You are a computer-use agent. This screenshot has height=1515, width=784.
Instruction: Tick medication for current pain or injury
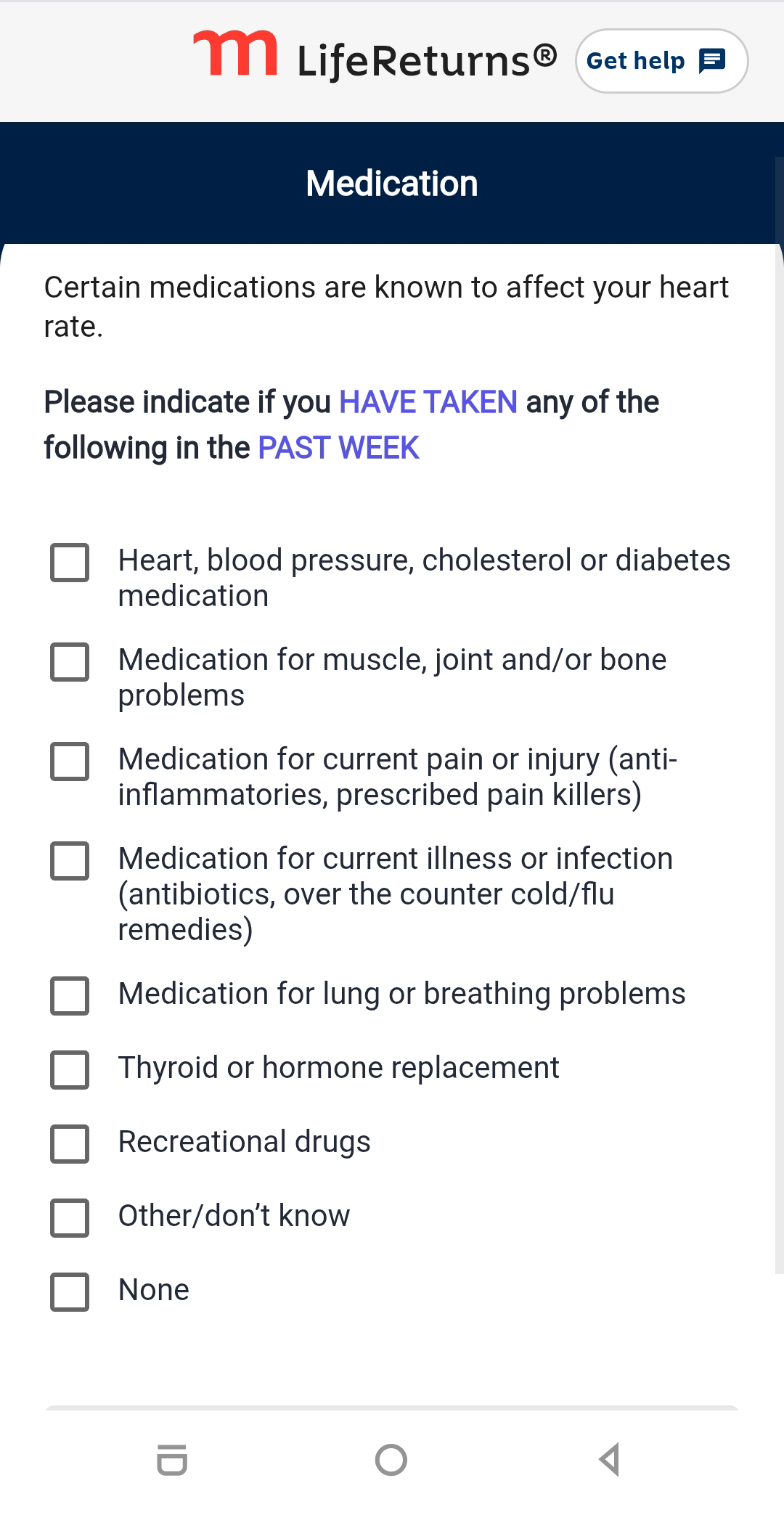coord(70,761)
